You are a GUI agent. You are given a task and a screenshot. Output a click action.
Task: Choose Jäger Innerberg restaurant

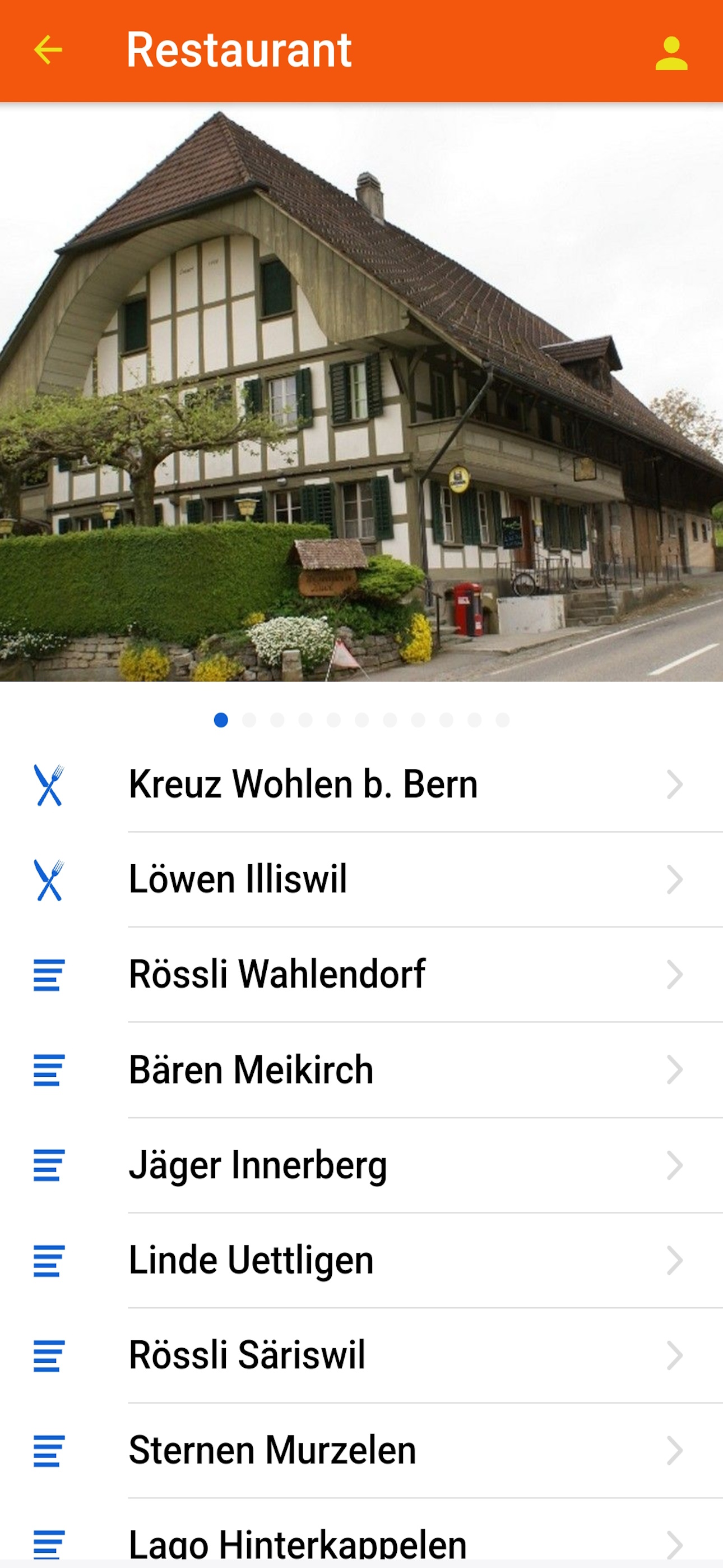257,1165
